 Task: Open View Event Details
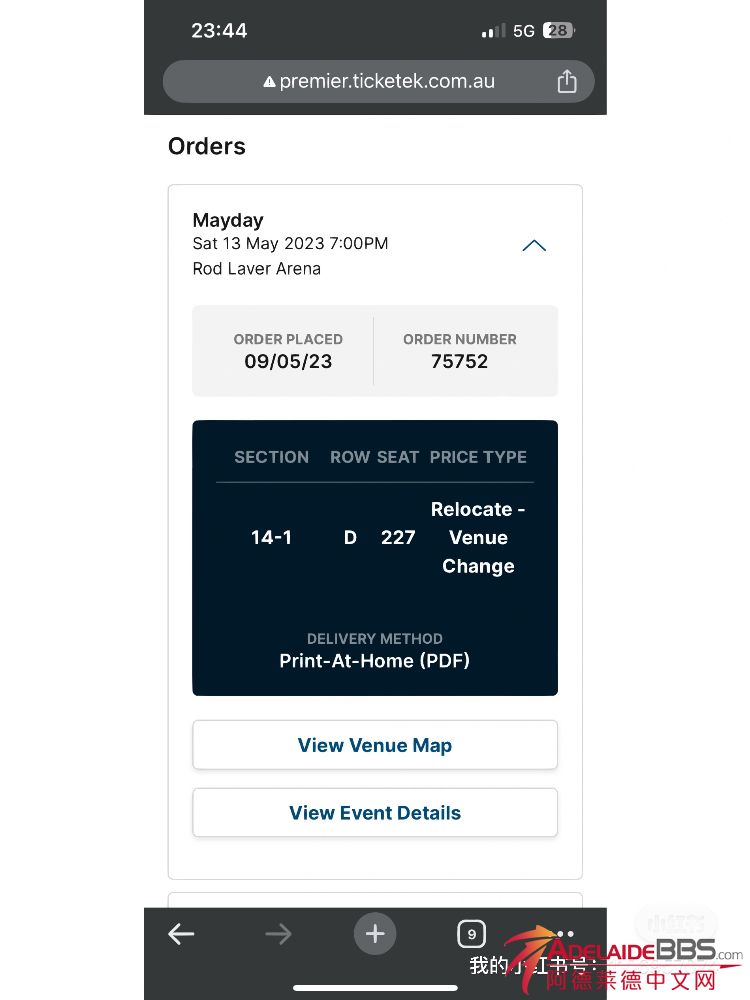(375, 813)
